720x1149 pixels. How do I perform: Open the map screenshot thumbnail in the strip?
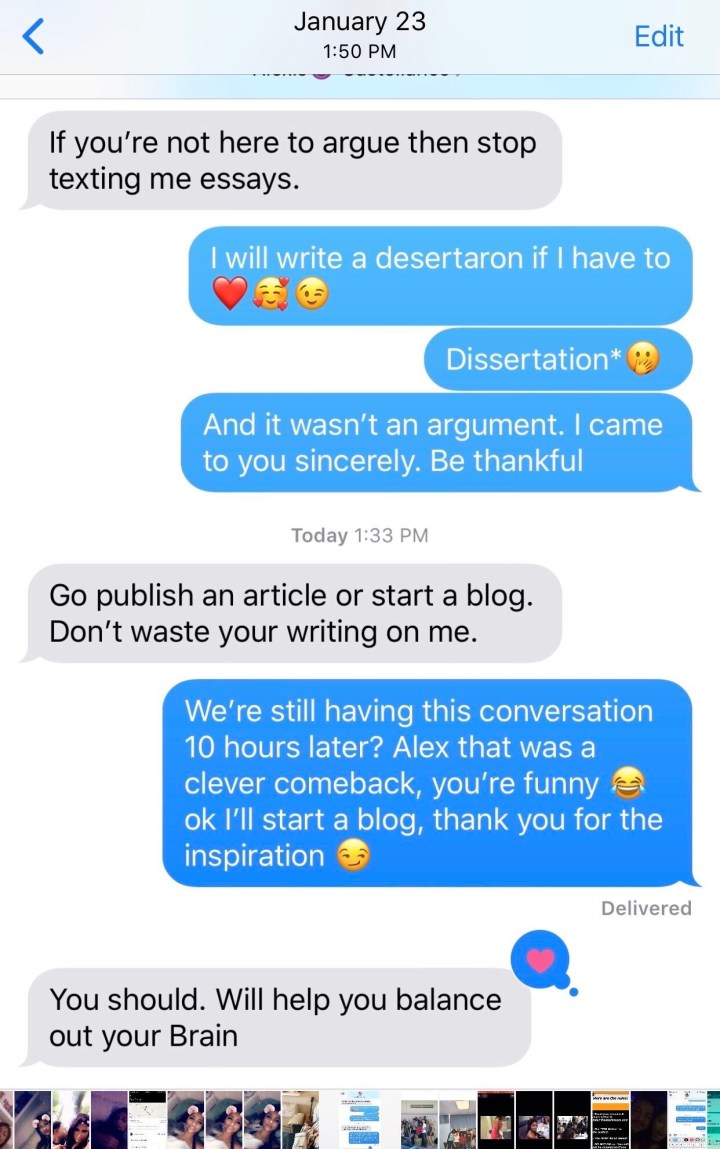(x=147, y=1118)
